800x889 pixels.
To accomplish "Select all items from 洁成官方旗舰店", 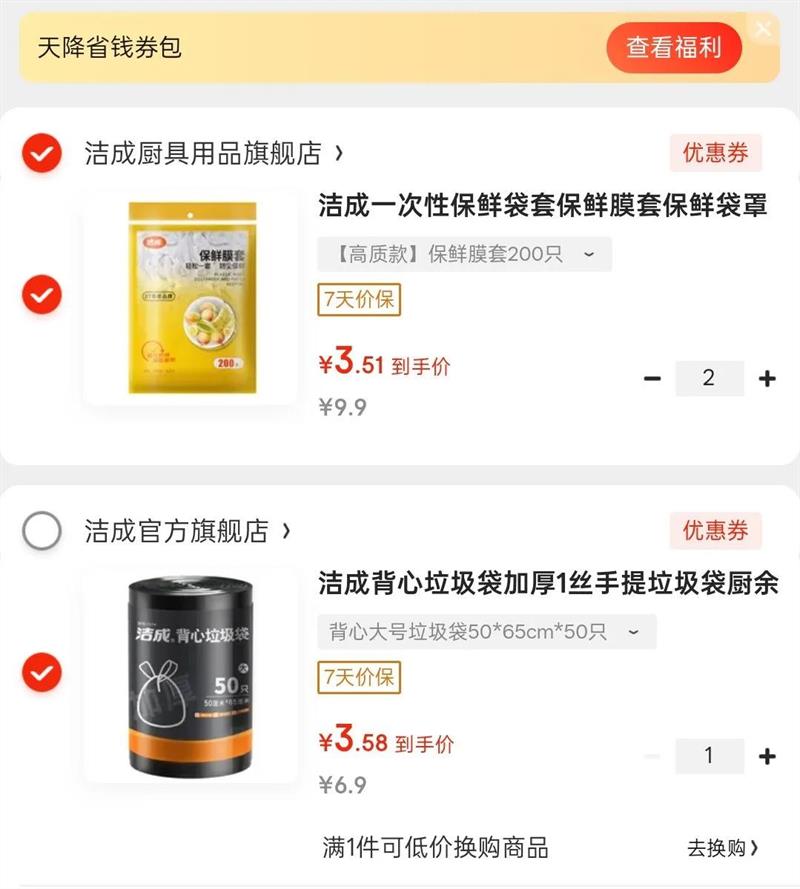I will pyautogui.click(x=42, y=531).
